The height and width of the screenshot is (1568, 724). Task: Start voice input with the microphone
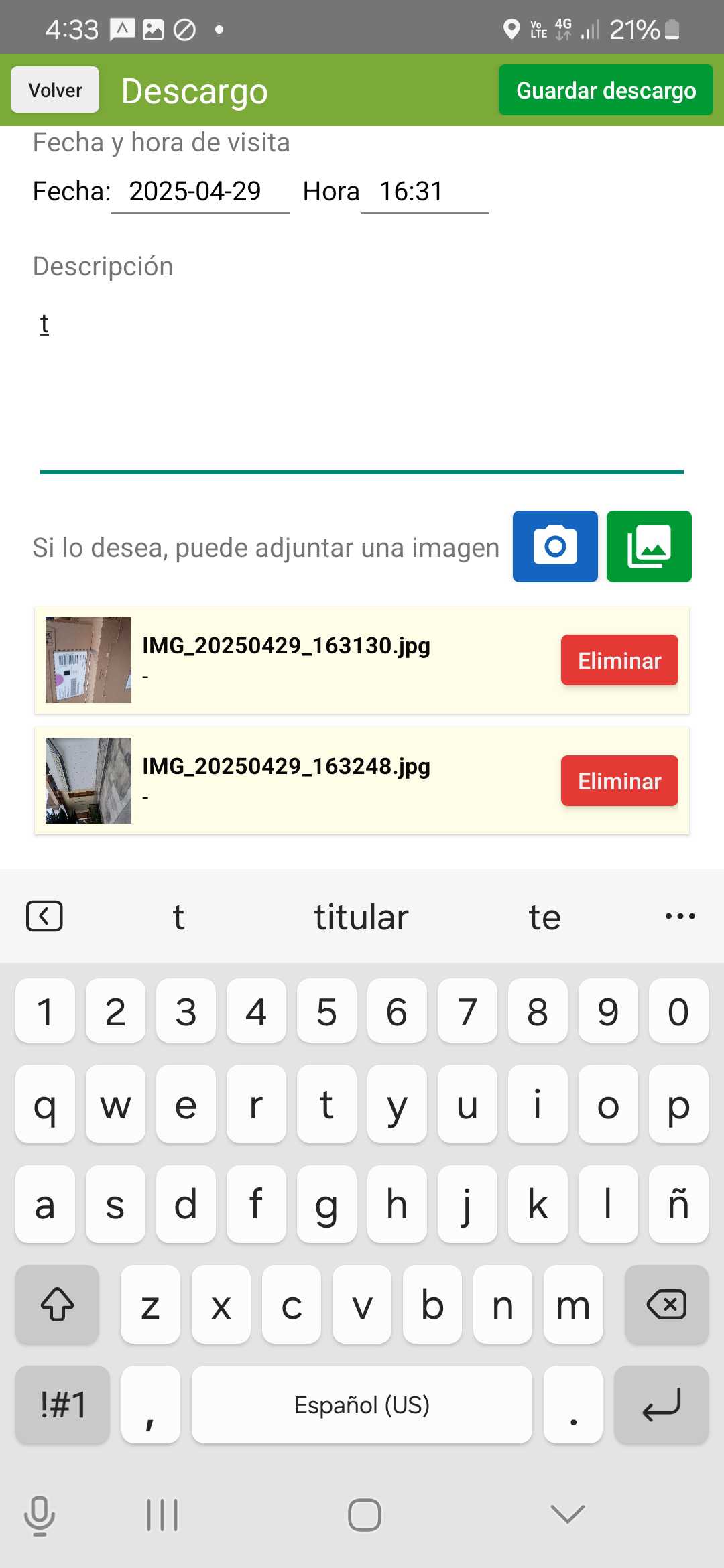point(40,1515)
